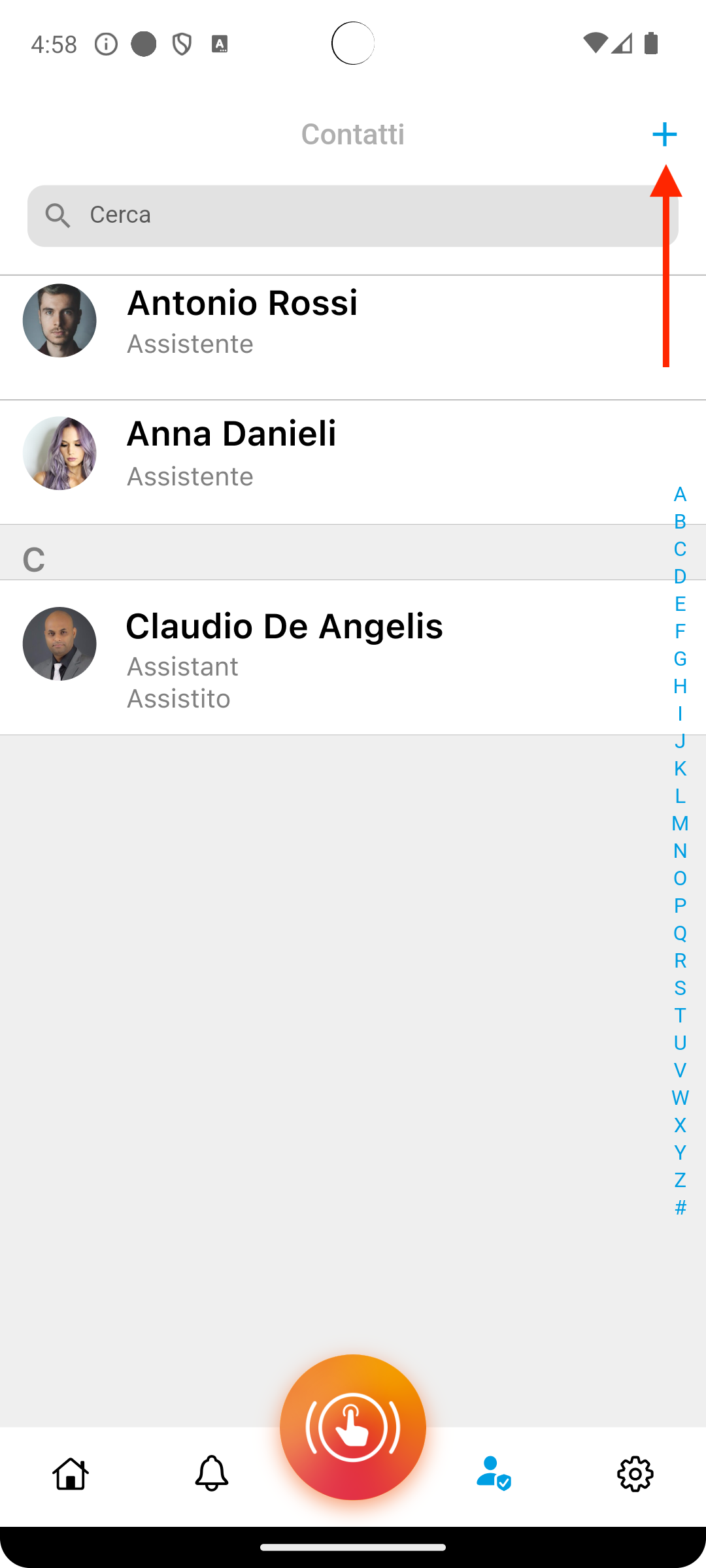Viewport: 706px width, 1568px height.
Task: Go to the home tab
Action: tap(71, 1473)
